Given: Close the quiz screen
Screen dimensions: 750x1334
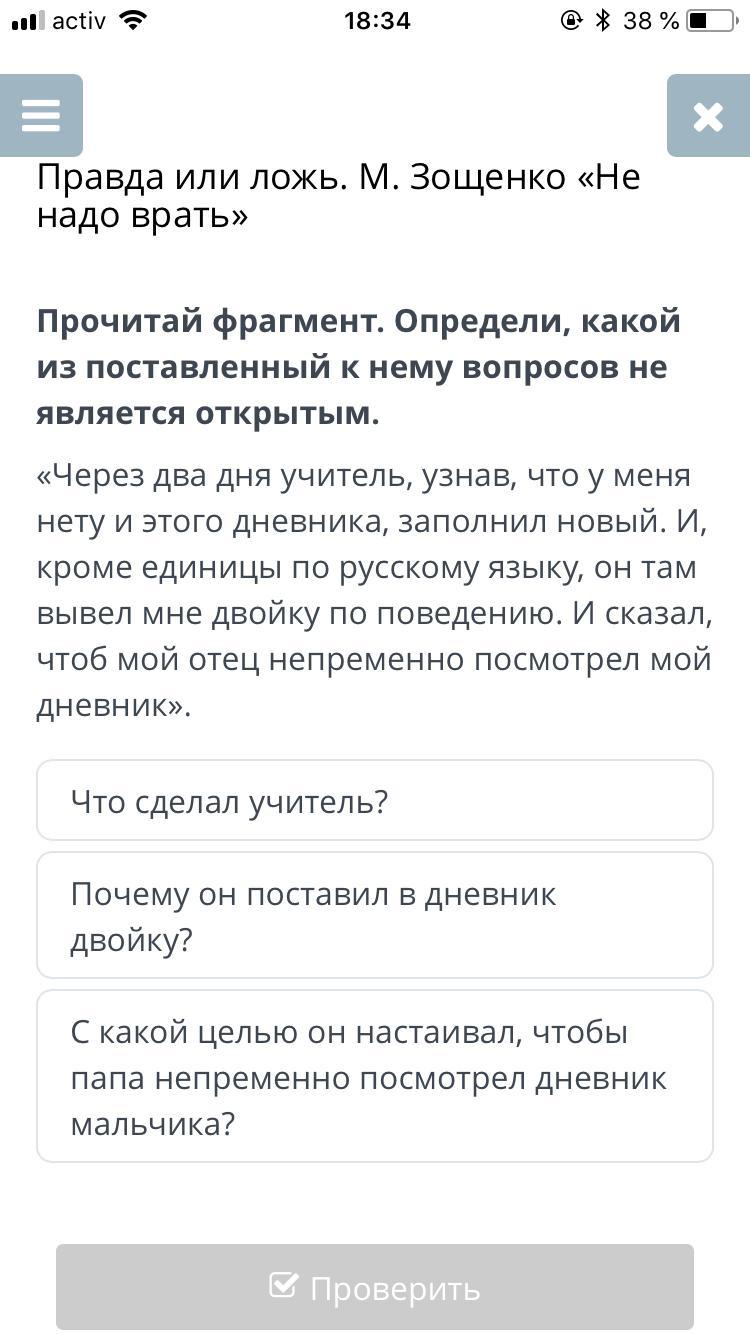Looking at the screenshot, I should [708, 116].
